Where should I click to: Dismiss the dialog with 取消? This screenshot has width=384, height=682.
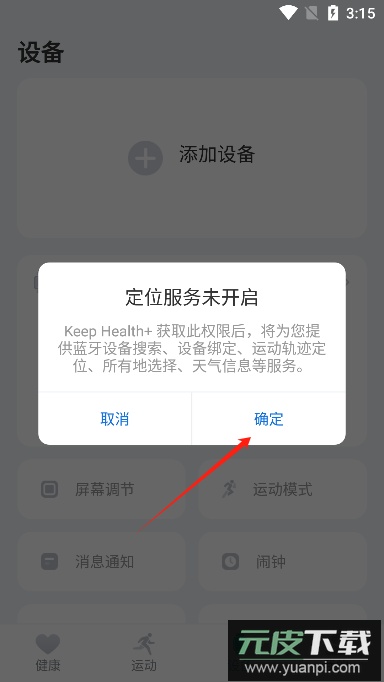[x=115, y=419]
